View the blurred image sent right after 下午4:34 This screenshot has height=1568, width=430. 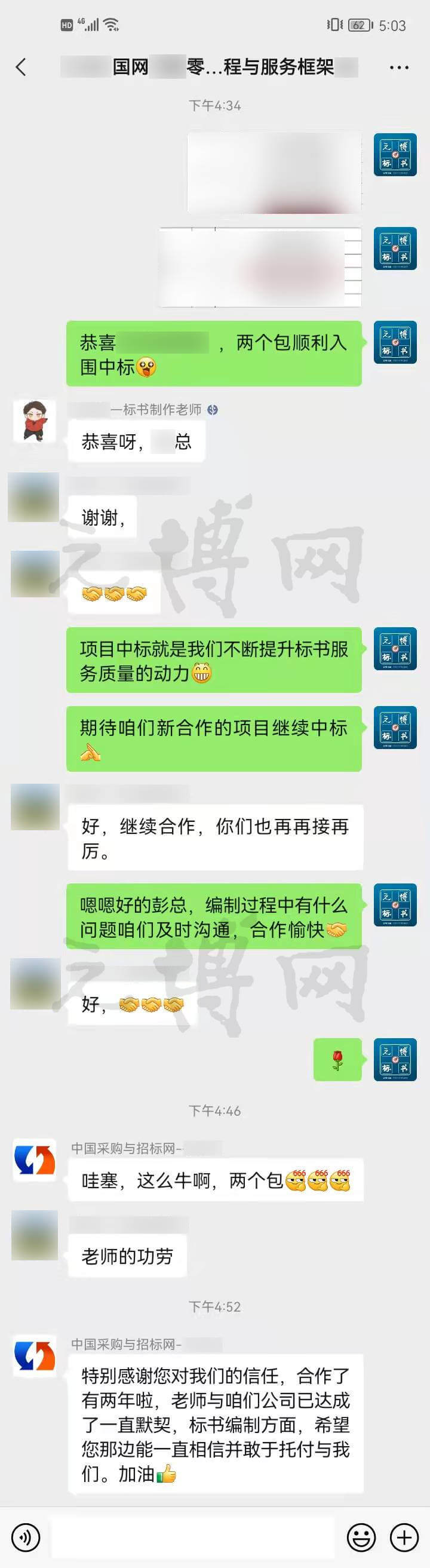[x=274, y=173]
